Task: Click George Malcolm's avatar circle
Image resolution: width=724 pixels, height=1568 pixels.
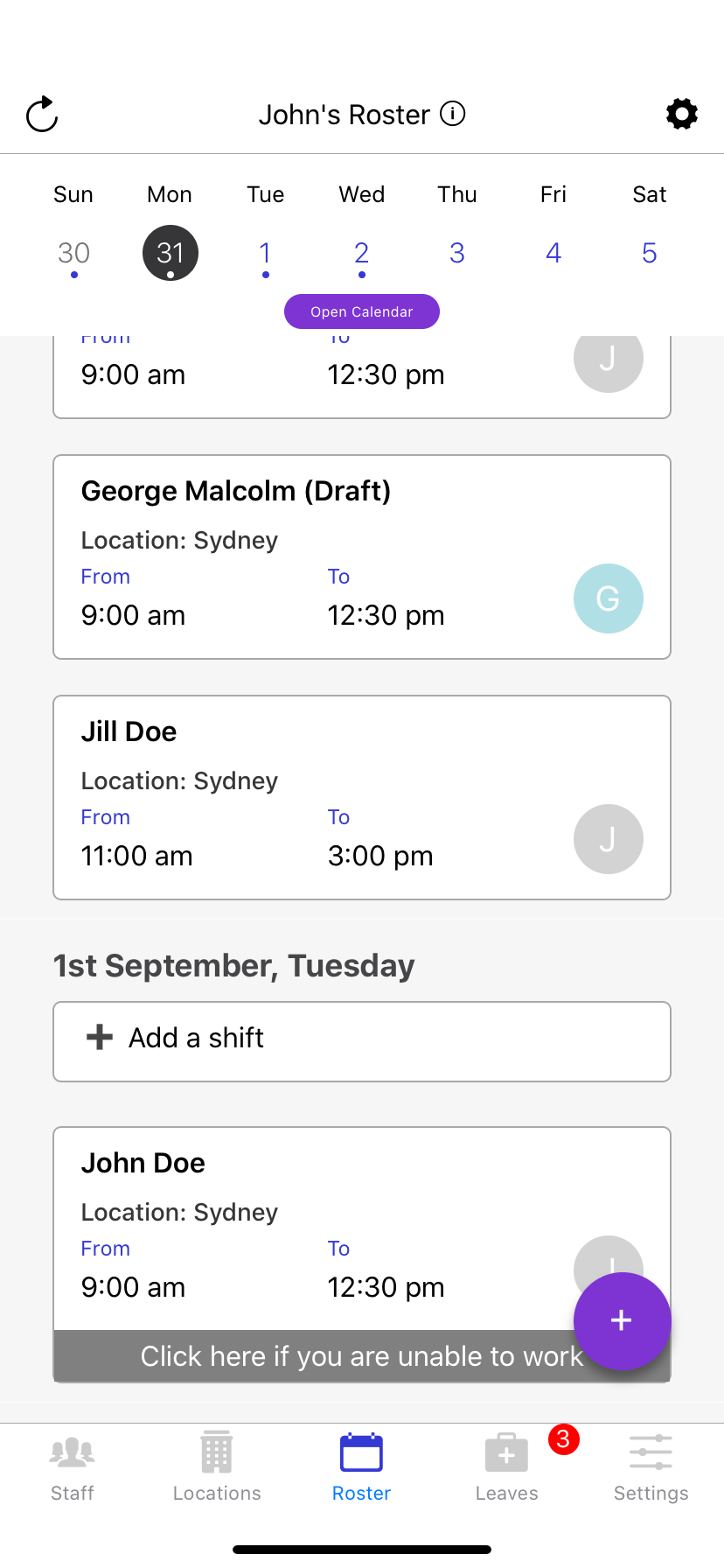Action: [608, 598]
